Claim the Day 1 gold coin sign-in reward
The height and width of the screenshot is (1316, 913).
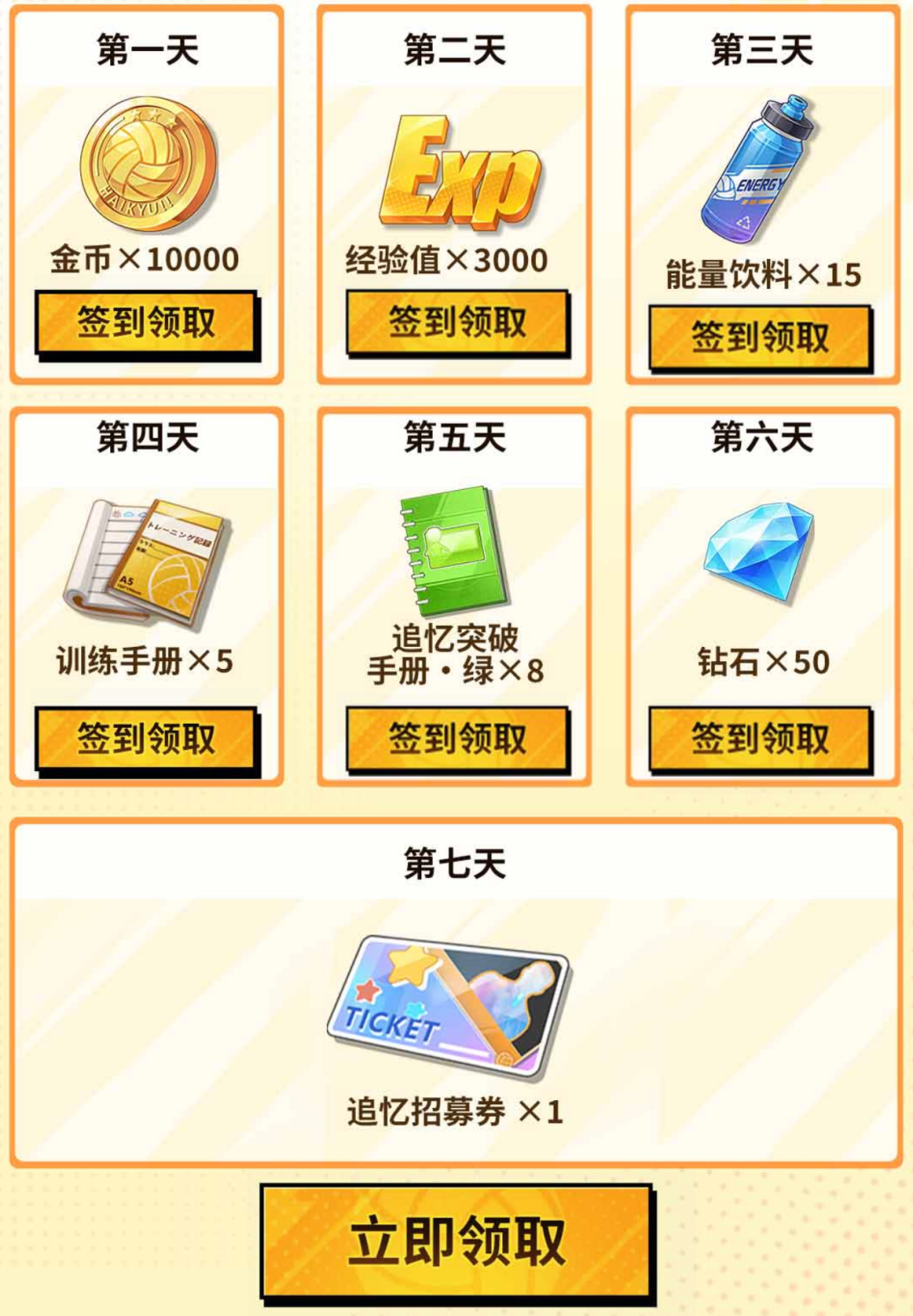click(x=146, y=323)
